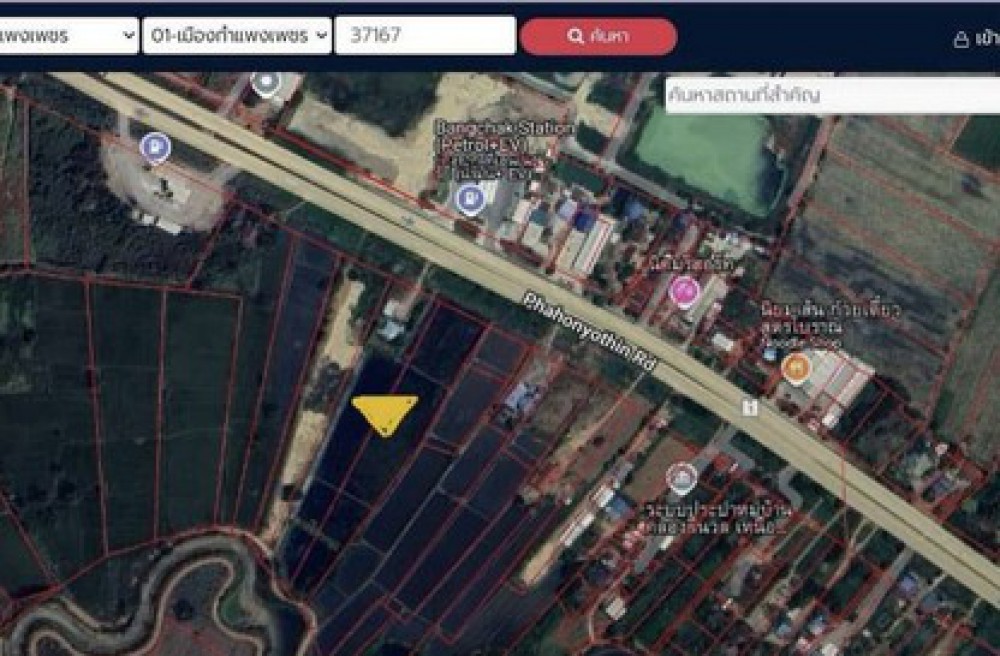Focus the ค้นหาสถานที่สำคัญ place search box
The image size is (1000, 656).
[x=830, y=95]
